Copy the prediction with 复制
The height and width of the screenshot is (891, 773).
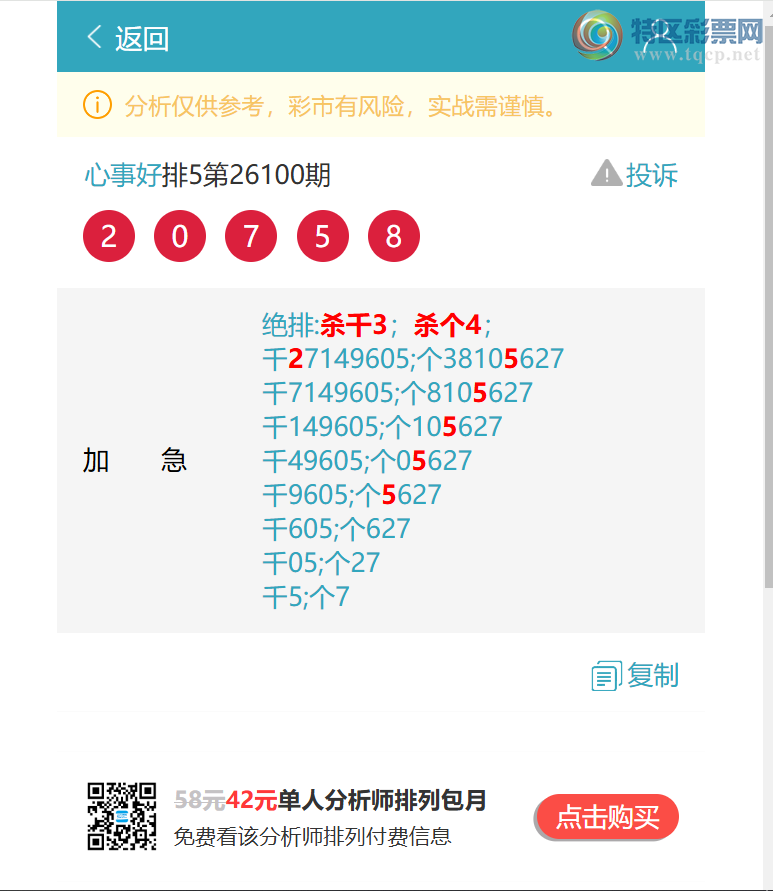635,676
